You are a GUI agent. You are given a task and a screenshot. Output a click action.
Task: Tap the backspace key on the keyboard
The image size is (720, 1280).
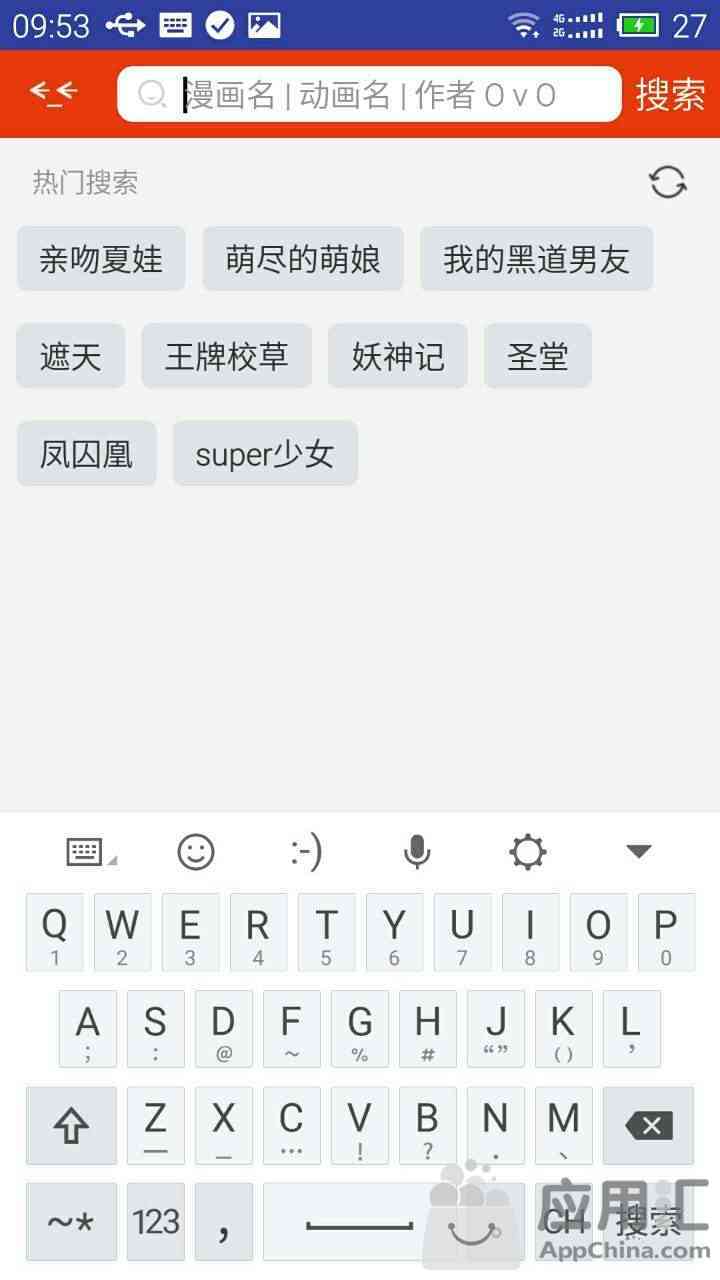coord(648,1126)
